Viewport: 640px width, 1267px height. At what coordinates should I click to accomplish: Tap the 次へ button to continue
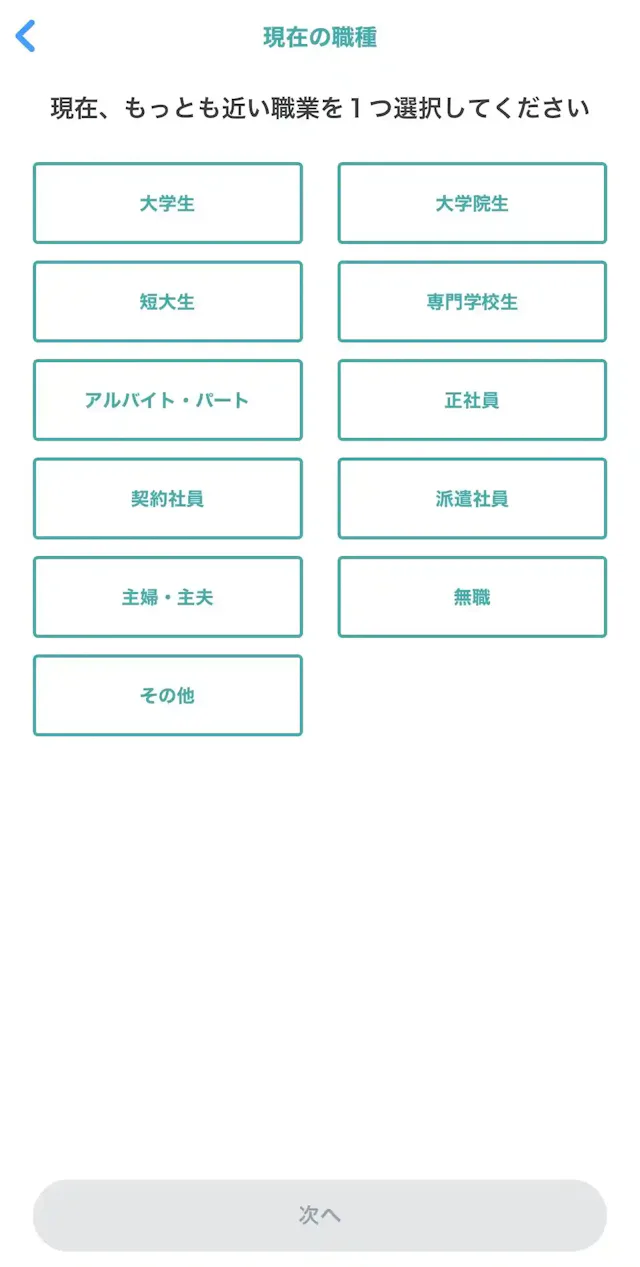click(320, 1215)
